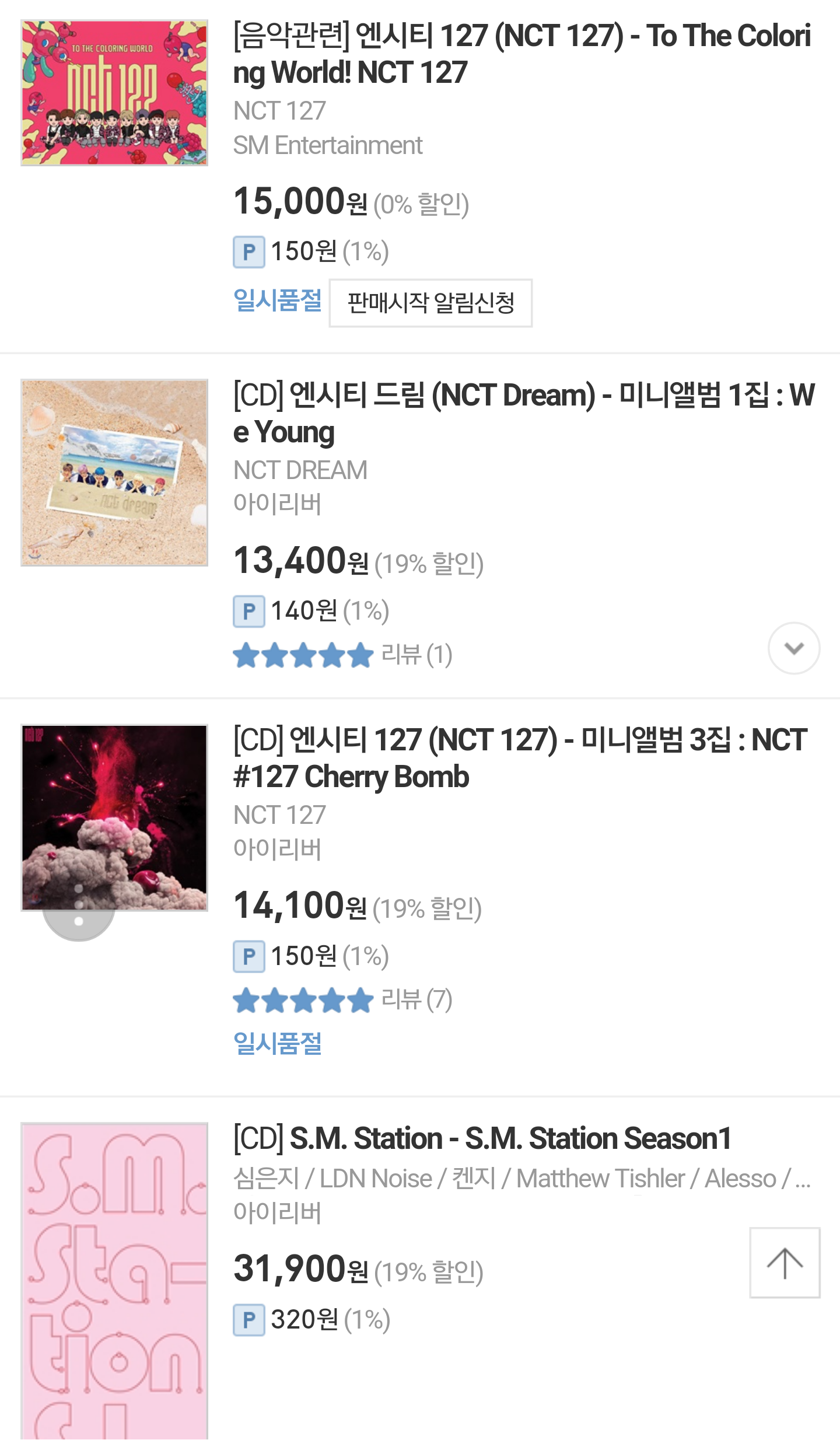View We Young album cover thumbnail
The width and height of the screenshot is (840, 1440).
114,473
